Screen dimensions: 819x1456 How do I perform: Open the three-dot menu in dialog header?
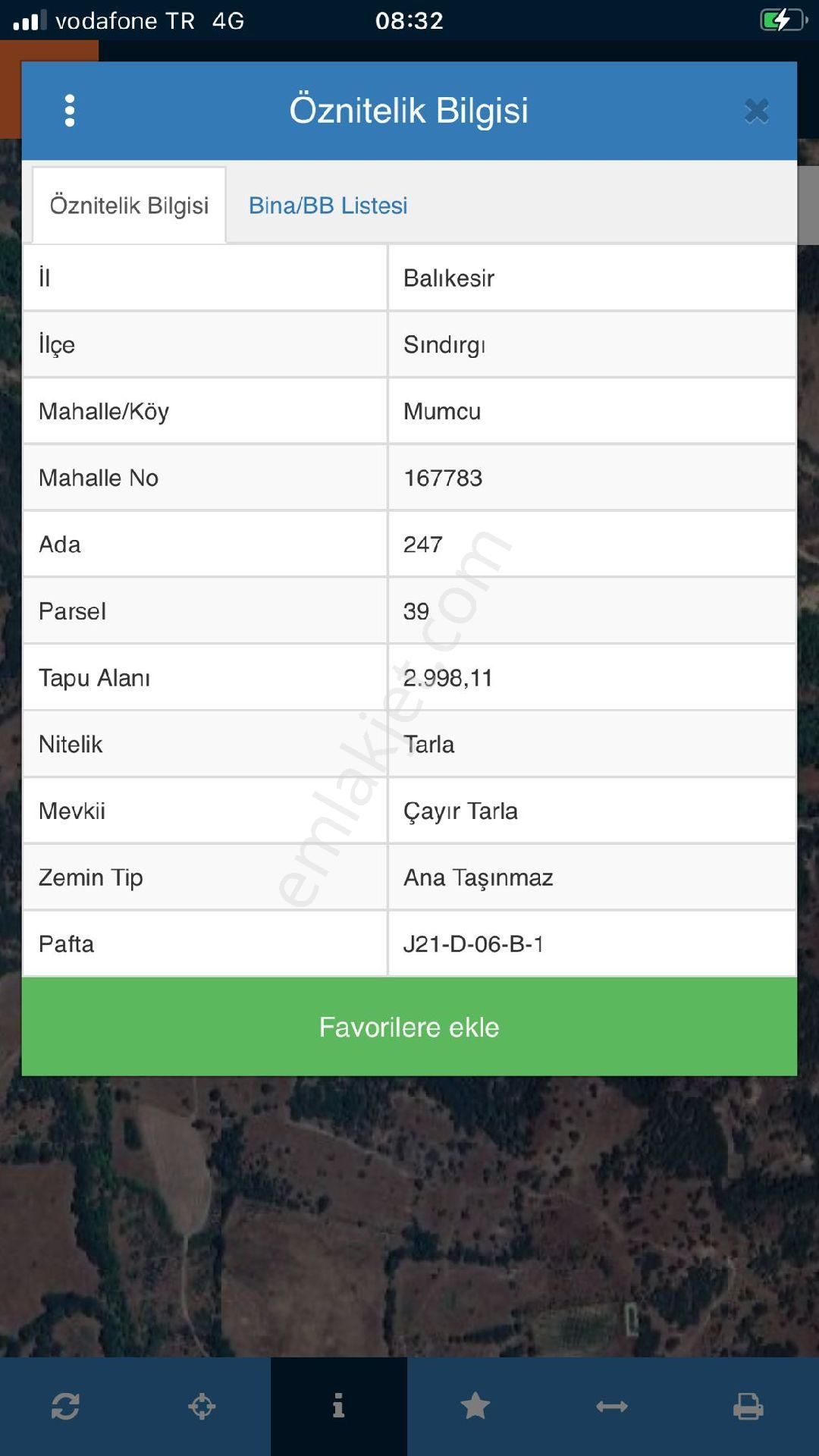pyautogui.click(x=70, y=111)
